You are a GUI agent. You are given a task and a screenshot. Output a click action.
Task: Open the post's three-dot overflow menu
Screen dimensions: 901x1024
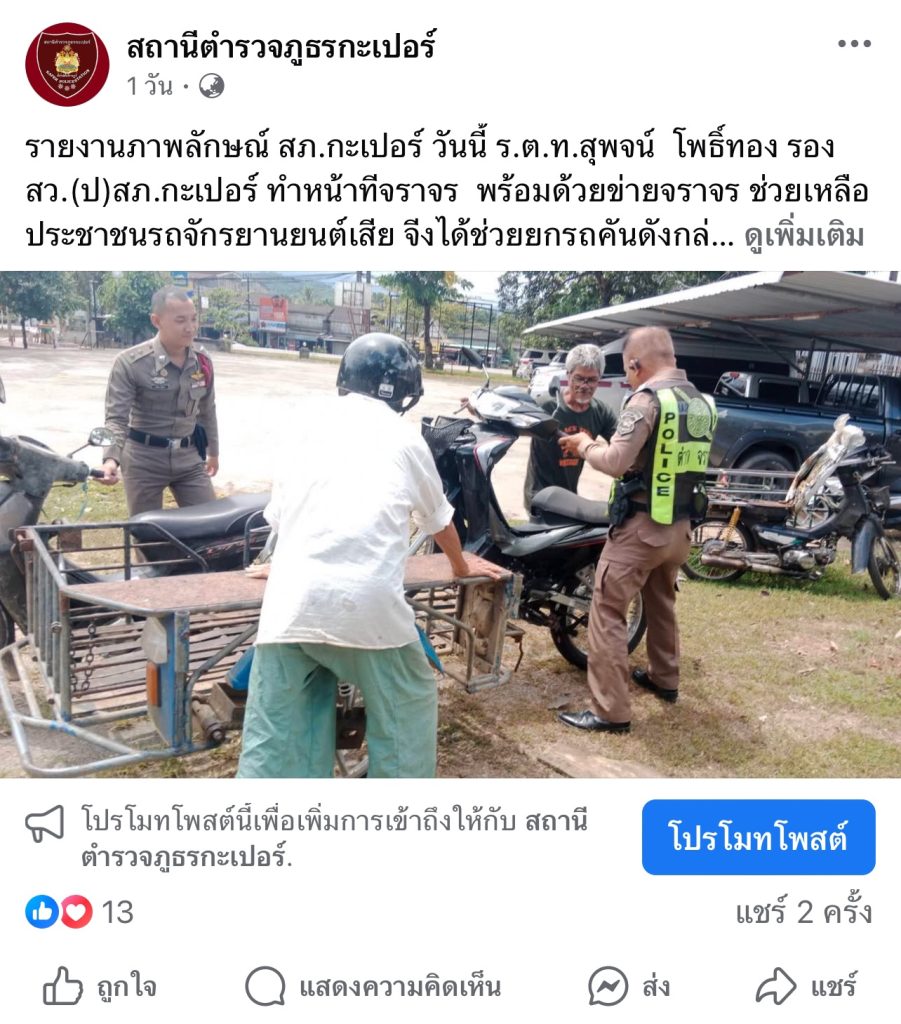pyautogui.click(x=854, y=44)
